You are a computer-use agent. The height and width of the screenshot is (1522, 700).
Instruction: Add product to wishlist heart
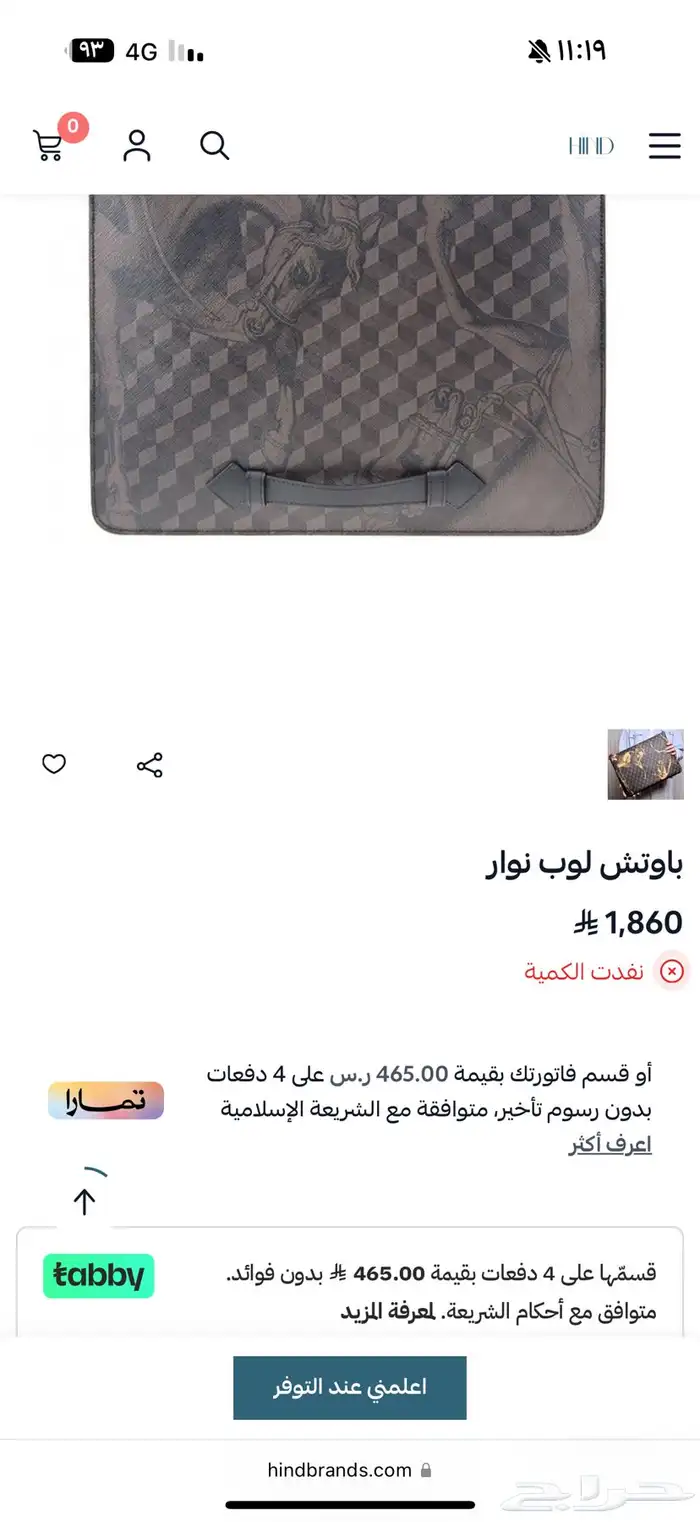(x=54, y=765)
